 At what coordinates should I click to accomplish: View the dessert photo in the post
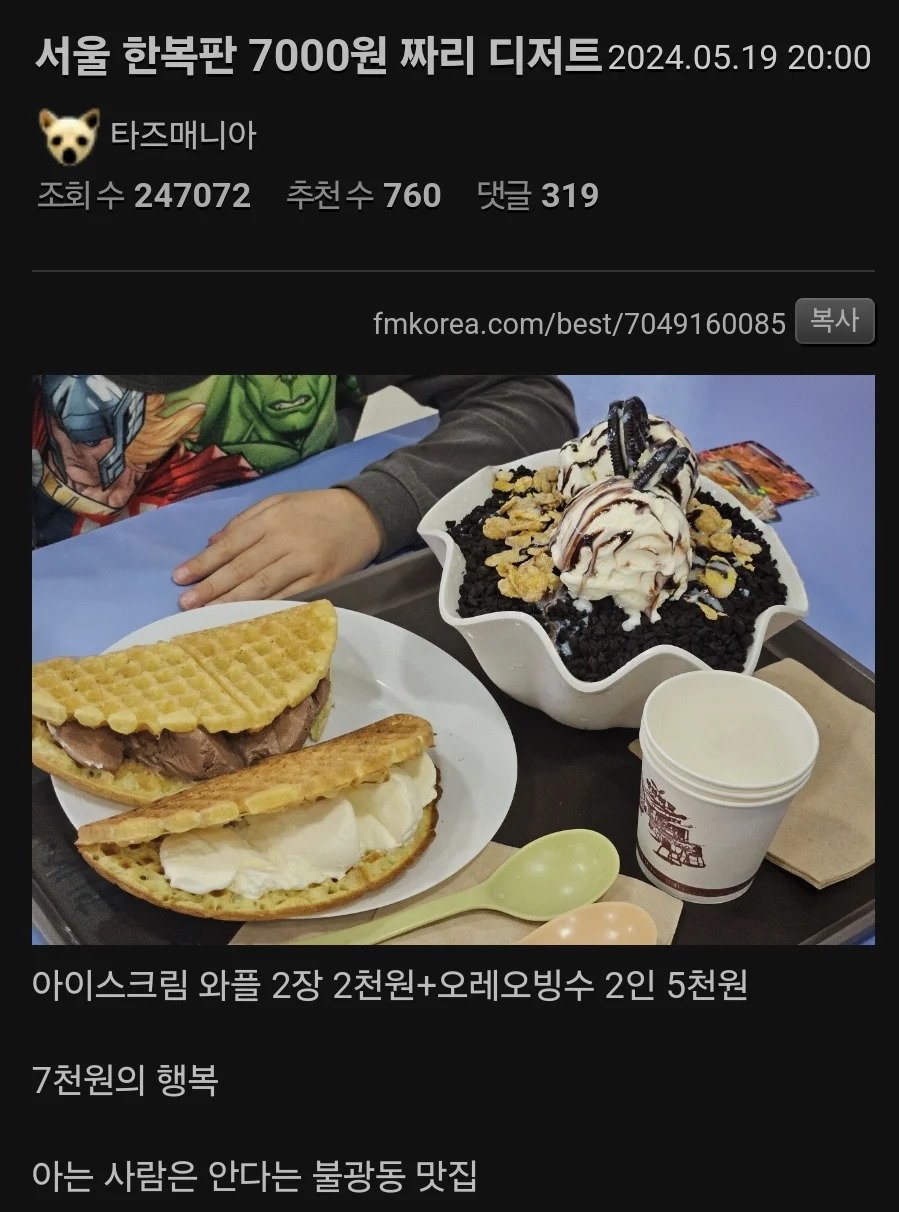[453, 659]
